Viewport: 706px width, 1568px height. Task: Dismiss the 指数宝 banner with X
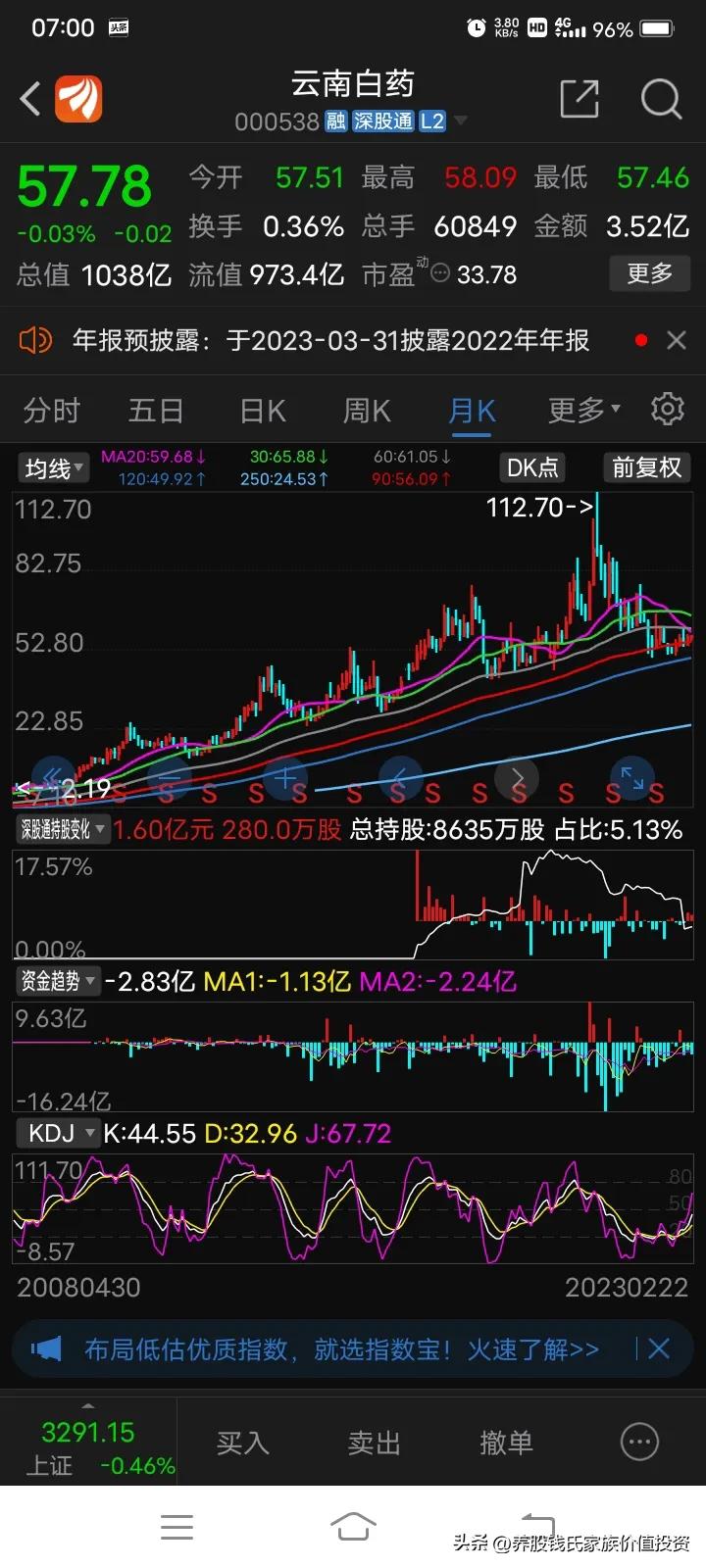(x=659, y=1349)
